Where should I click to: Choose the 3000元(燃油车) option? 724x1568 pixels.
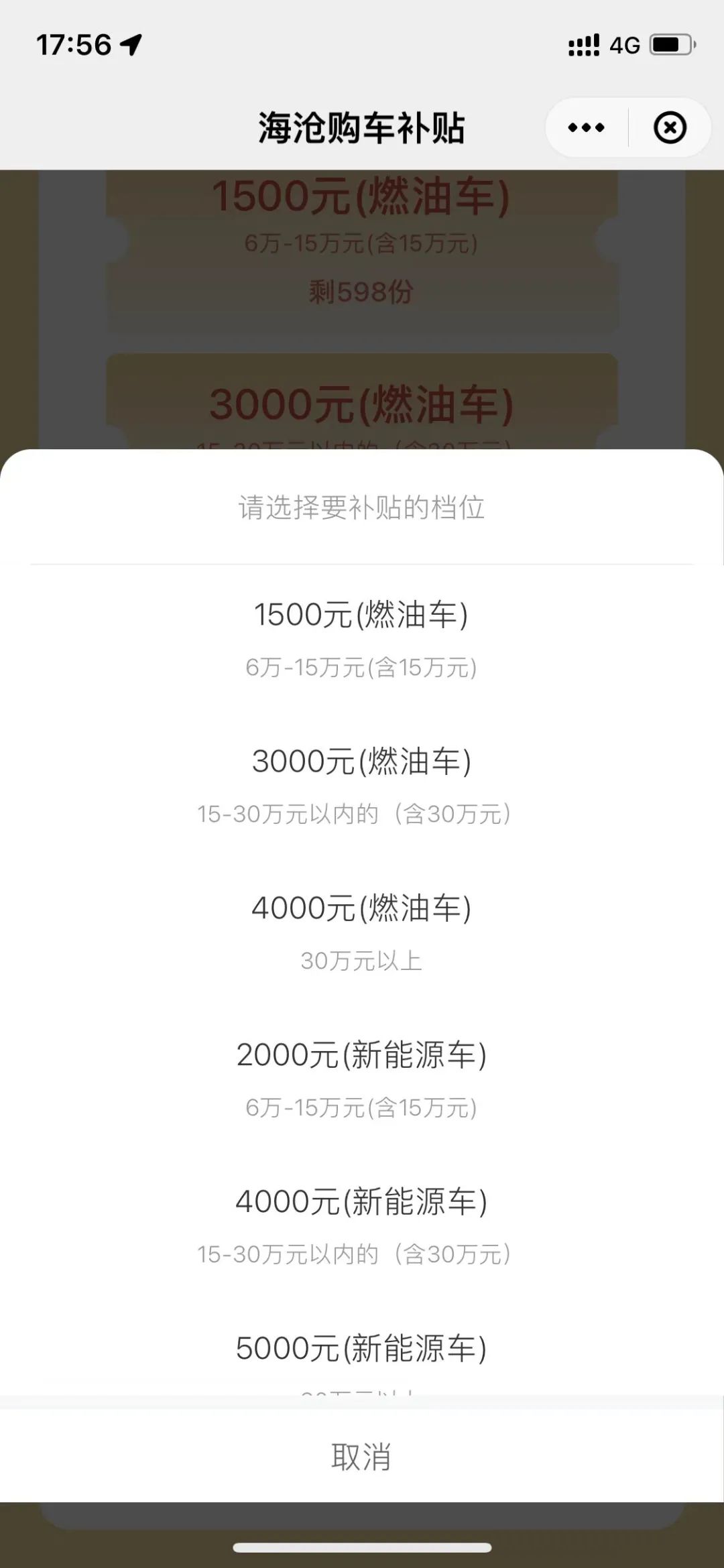click(x=362, y=785)
